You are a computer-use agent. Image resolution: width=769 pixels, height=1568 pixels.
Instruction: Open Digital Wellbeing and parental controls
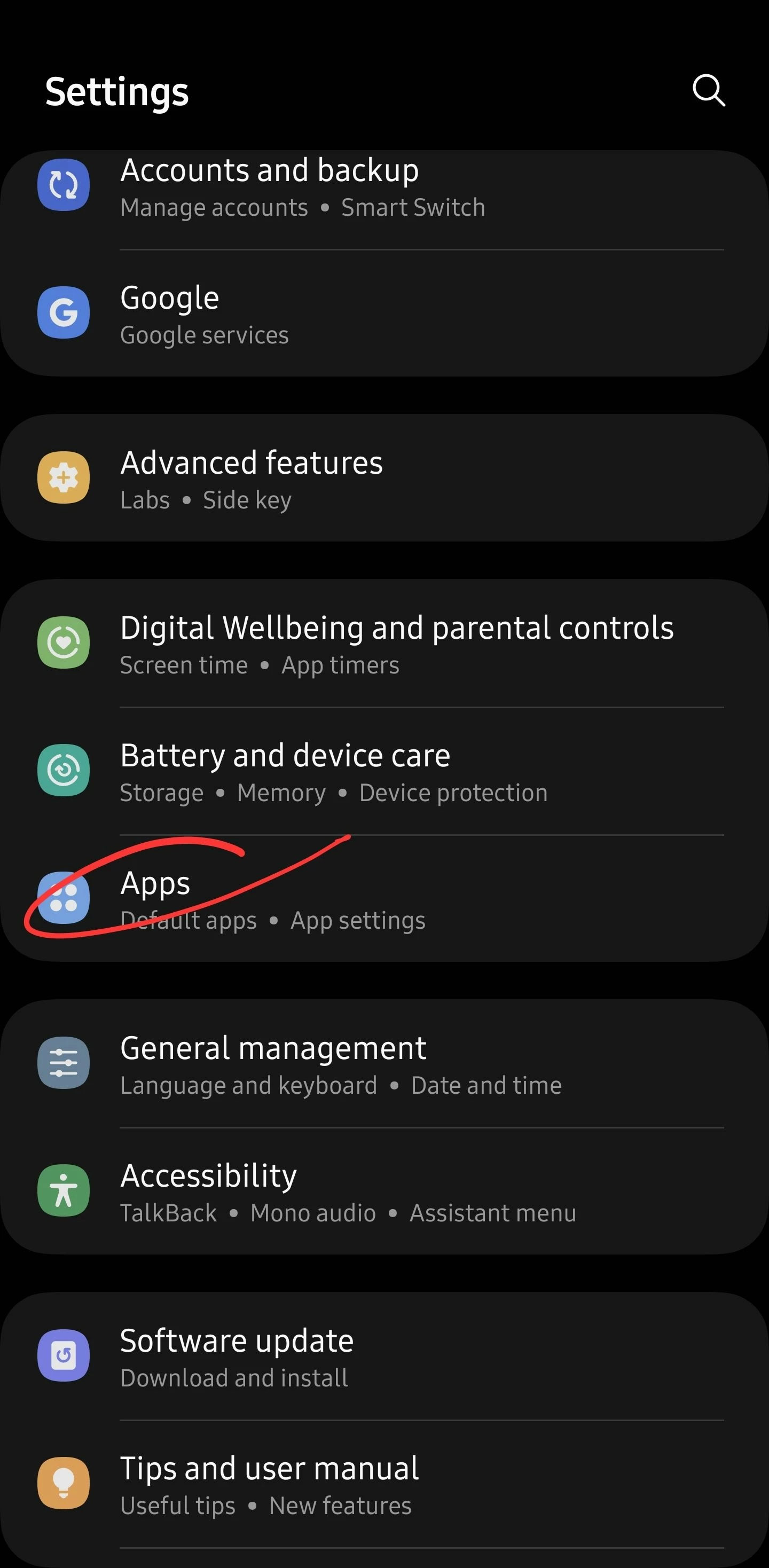click(x=396, y=644)
